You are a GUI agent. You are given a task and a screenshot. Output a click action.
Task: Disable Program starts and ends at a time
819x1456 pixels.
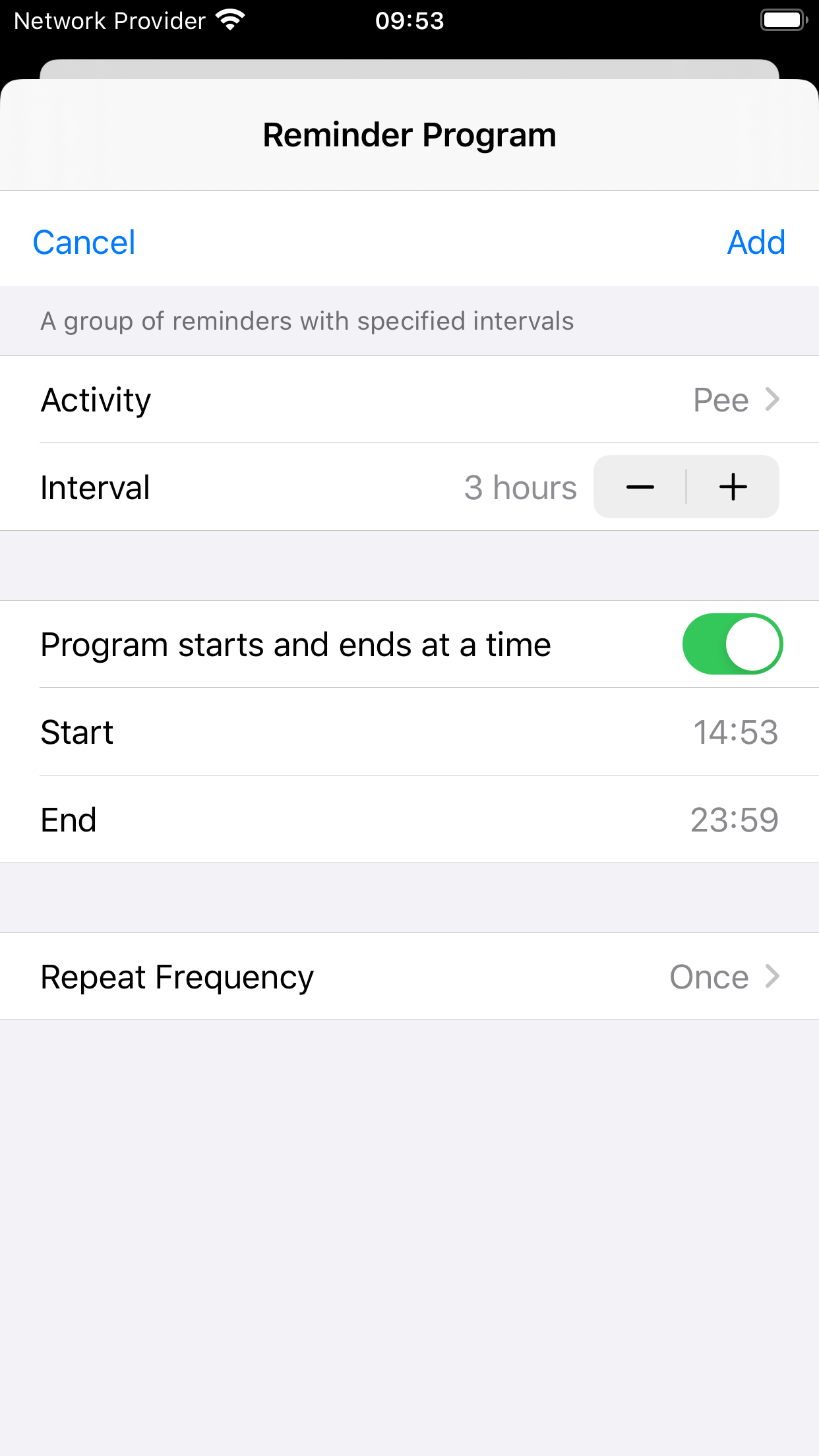pos(733,644)
